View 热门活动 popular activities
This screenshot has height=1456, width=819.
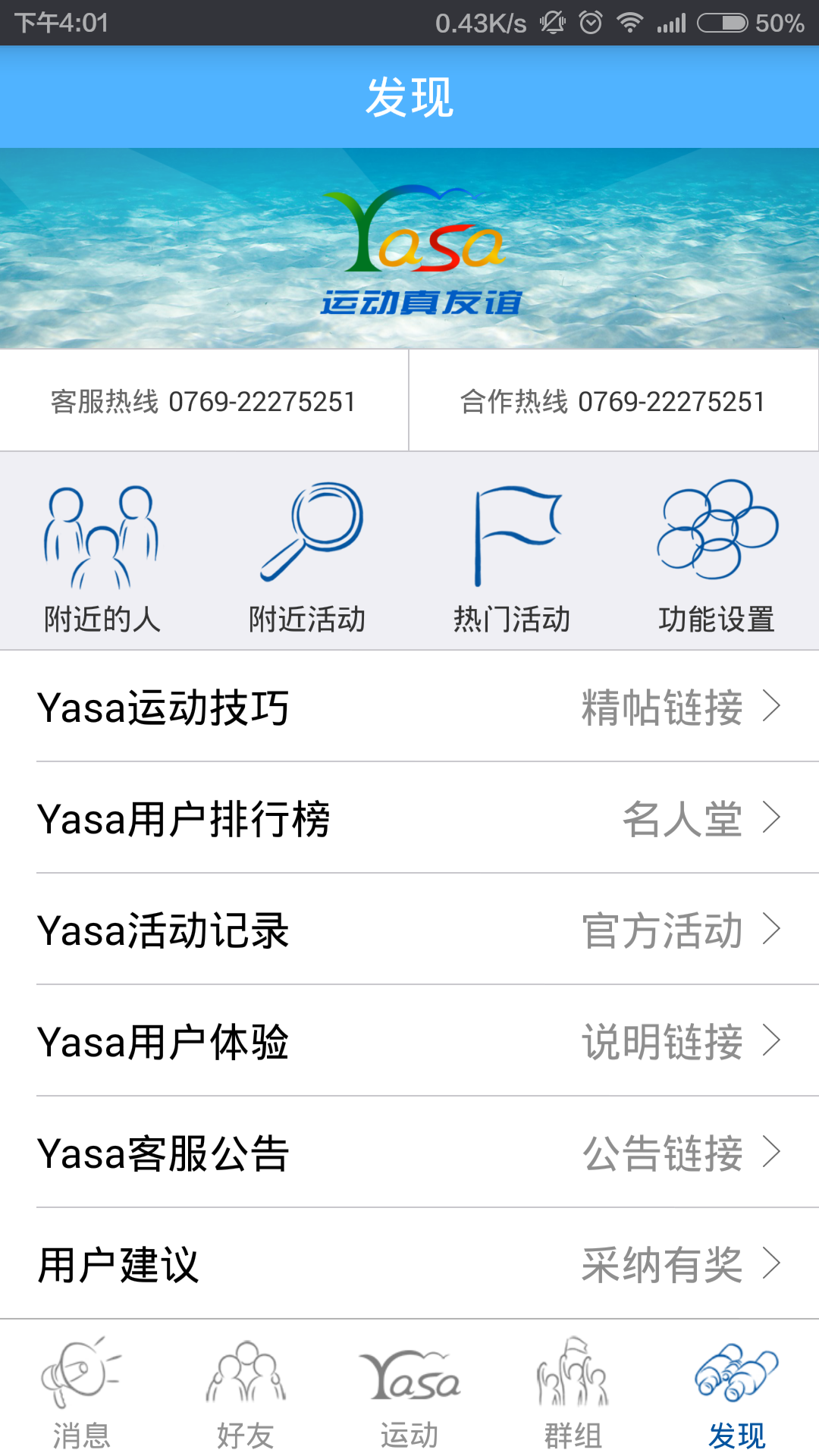click(512, 557)
